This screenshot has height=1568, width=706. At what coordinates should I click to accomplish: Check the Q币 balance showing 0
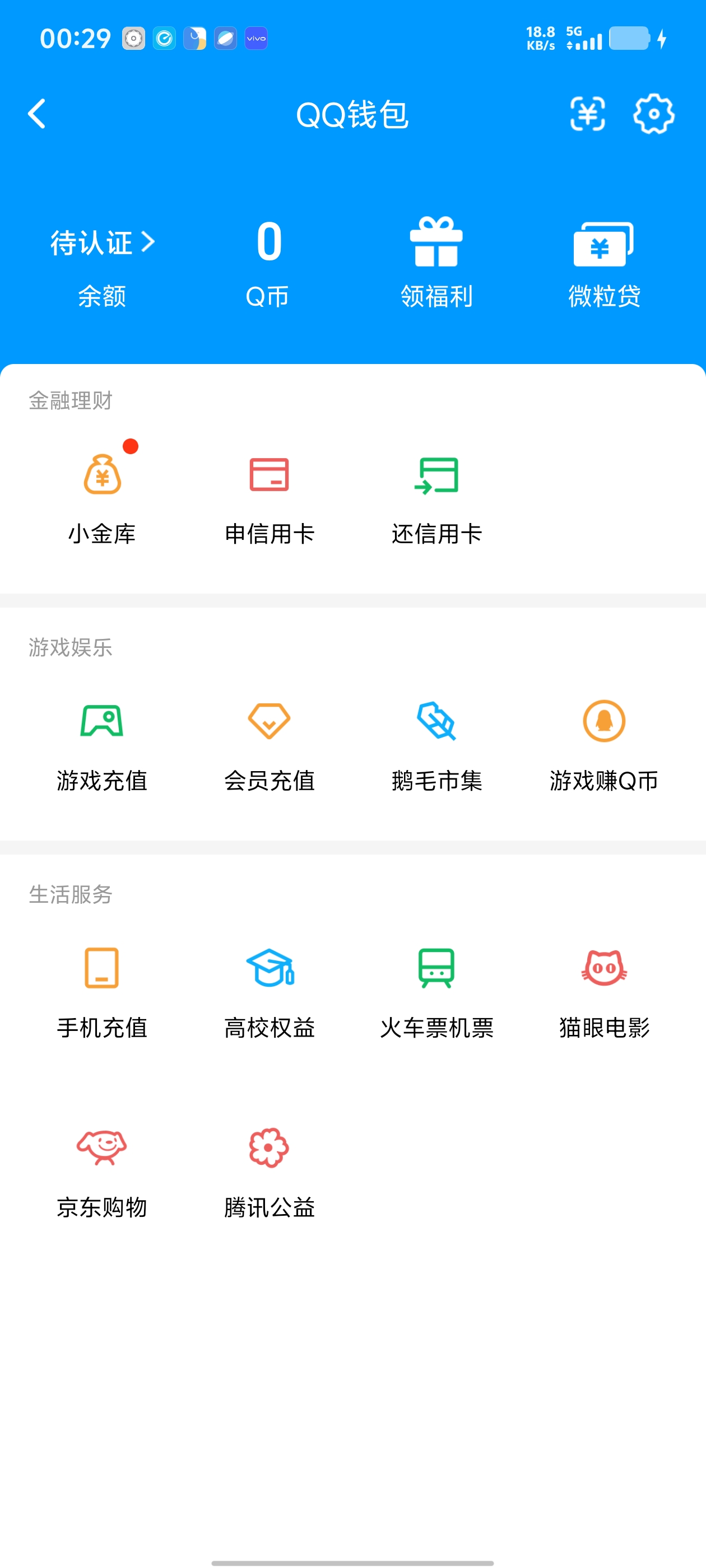click(x=268, y=259)
